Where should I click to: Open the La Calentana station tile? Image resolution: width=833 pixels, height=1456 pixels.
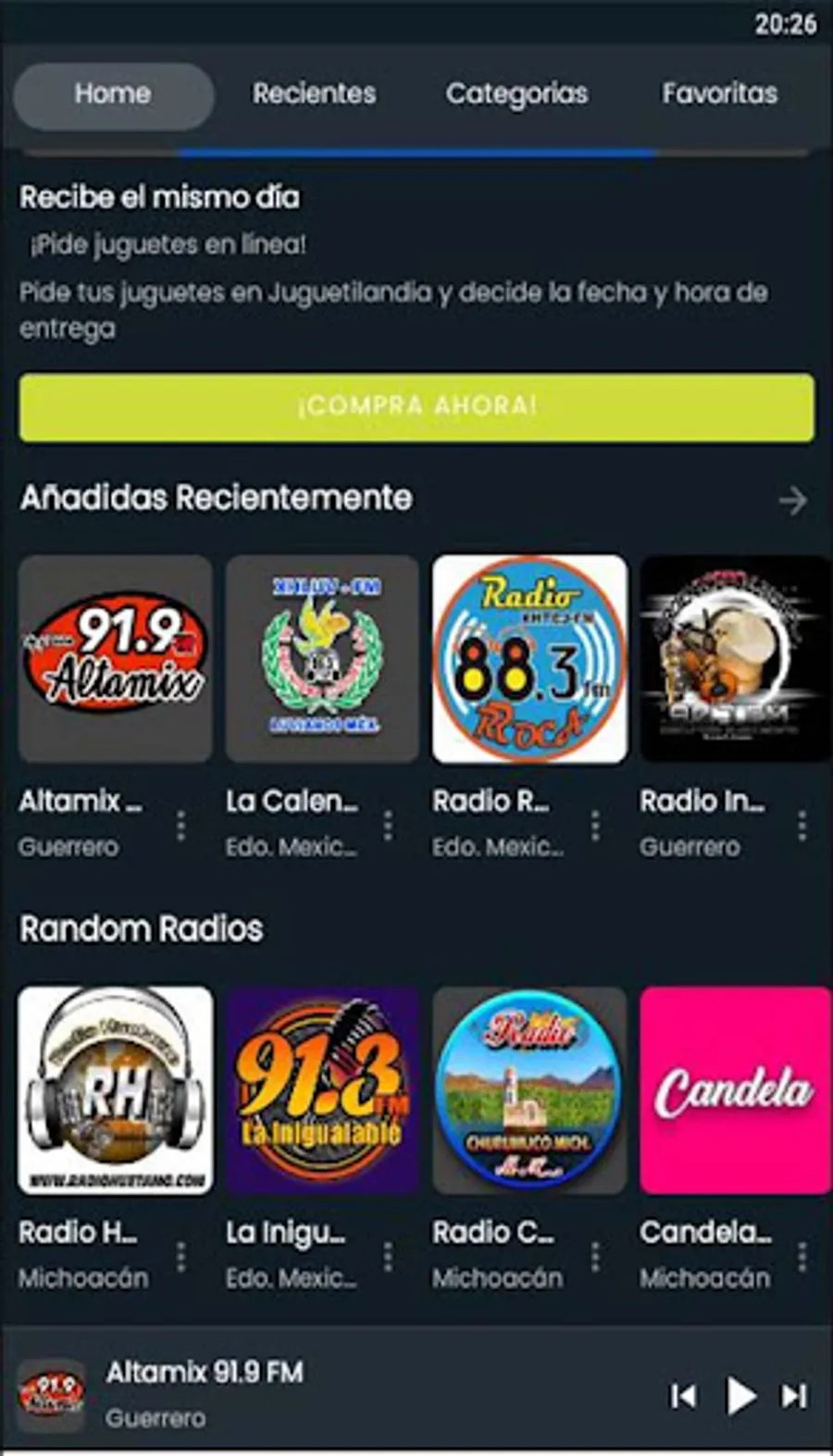point(322,658)
